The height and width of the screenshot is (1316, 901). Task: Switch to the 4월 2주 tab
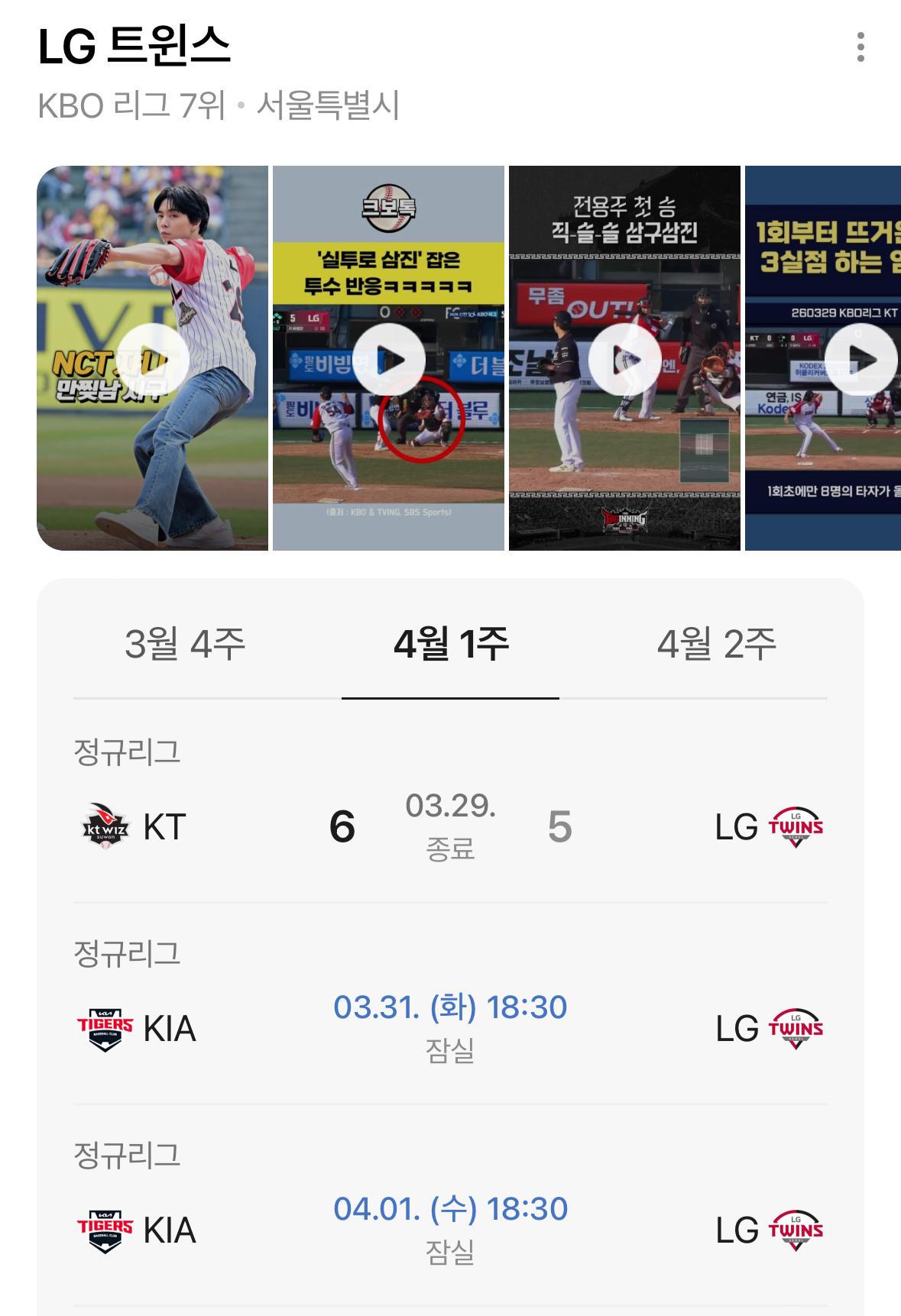(x=717, y=644)
